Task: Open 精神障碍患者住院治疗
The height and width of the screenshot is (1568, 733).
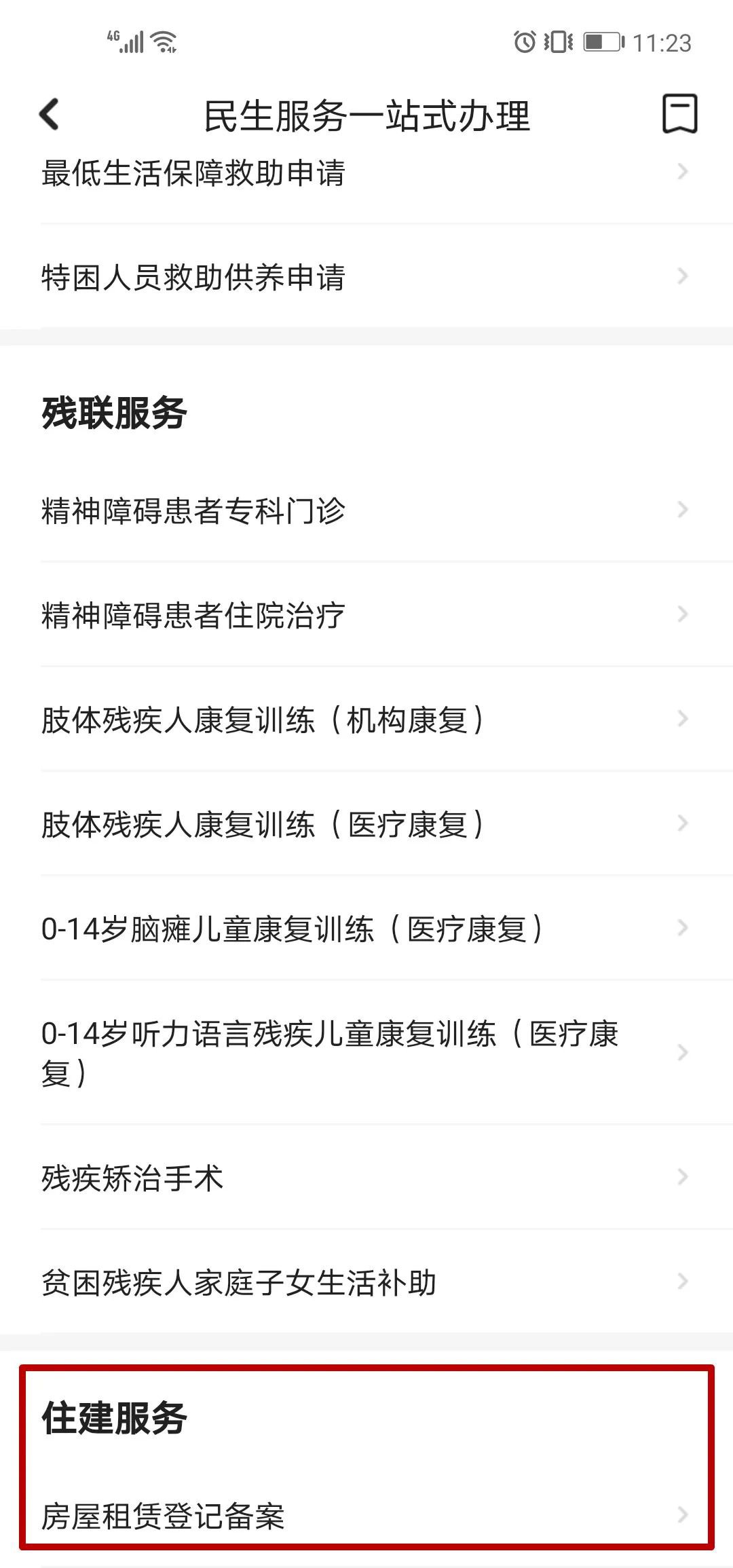Action: (193, 615)
